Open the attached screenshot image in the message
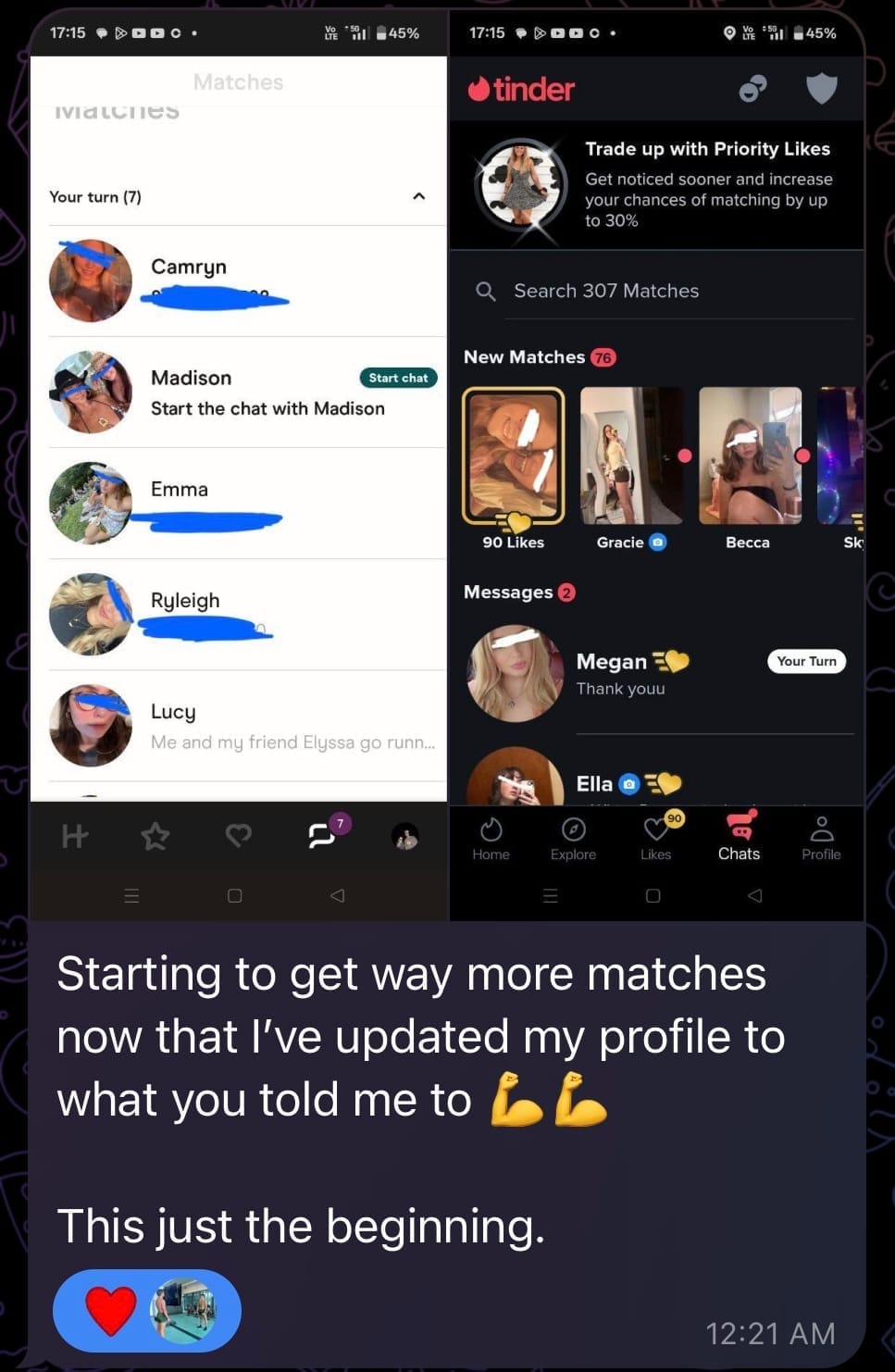The height and width of the screenshot is (1372, 895). pyautogui.click(x=446, y=463)
